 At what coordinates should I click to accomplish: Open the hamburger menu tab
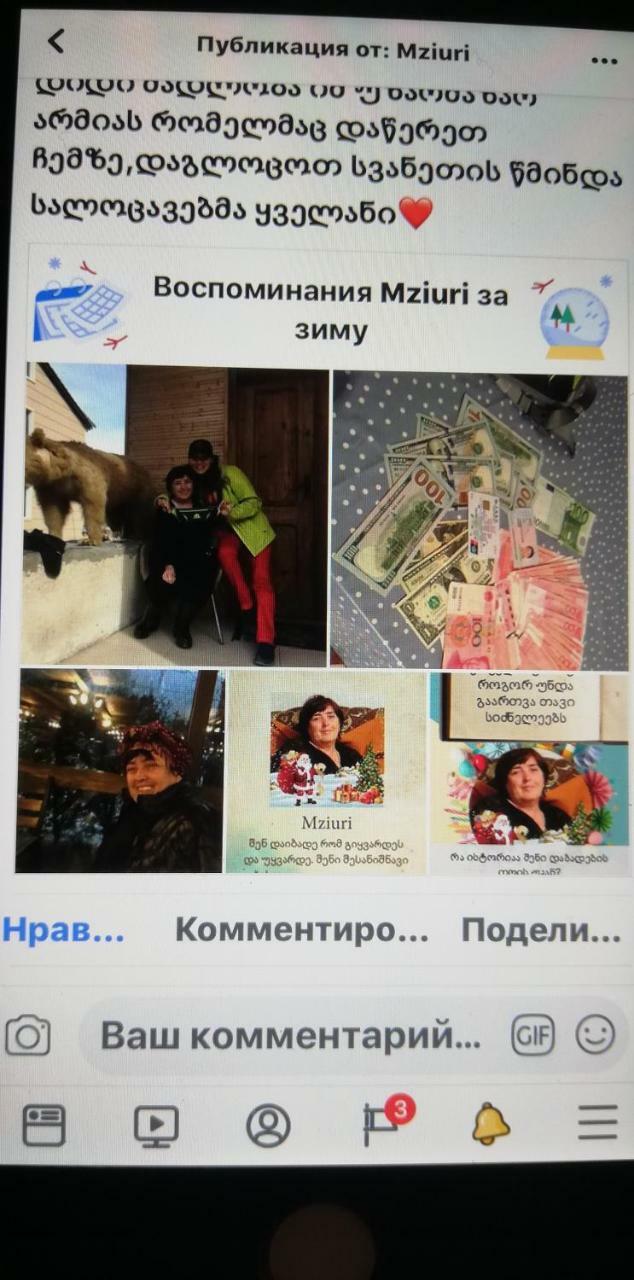coord(597,1124)
